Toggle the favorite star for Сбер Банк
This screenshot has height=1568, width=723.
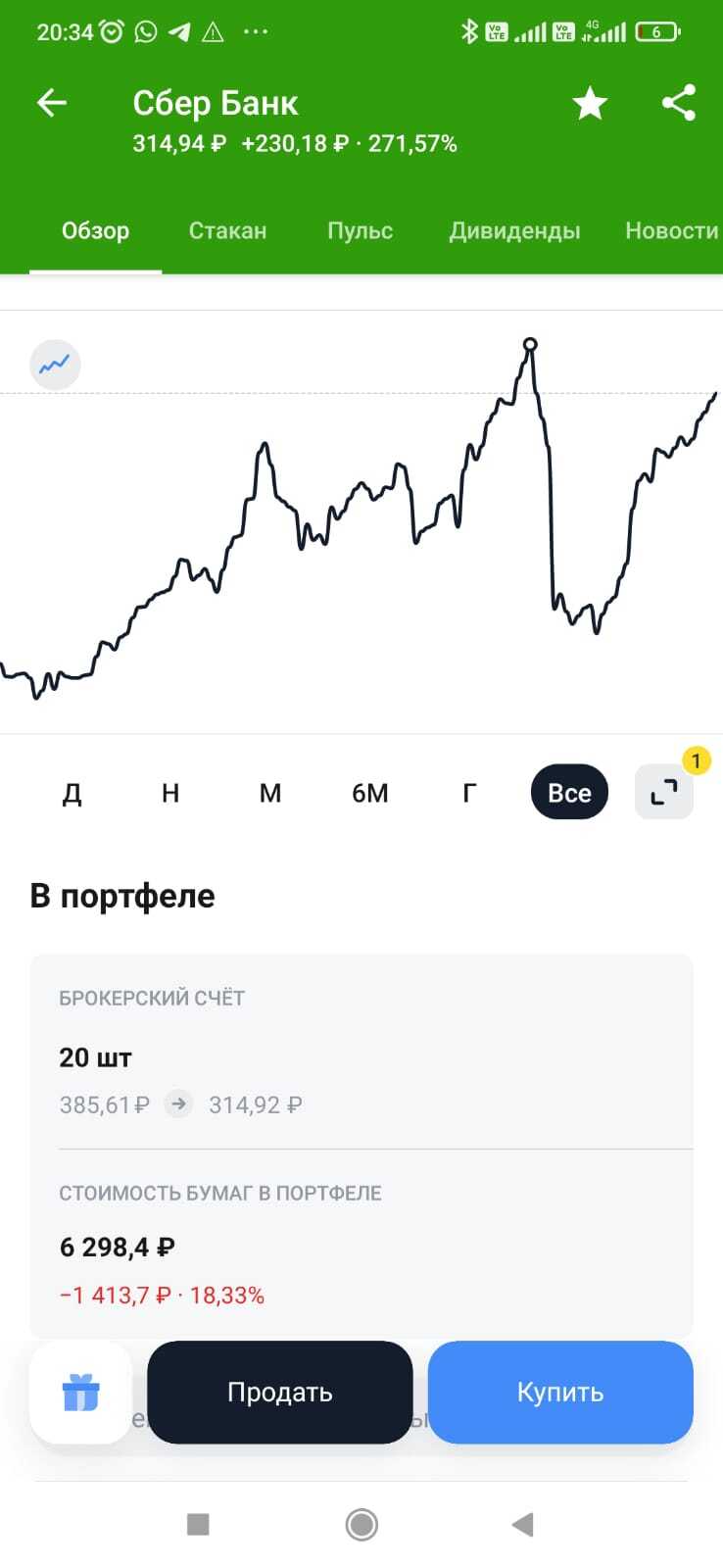(x=590, y=103)
